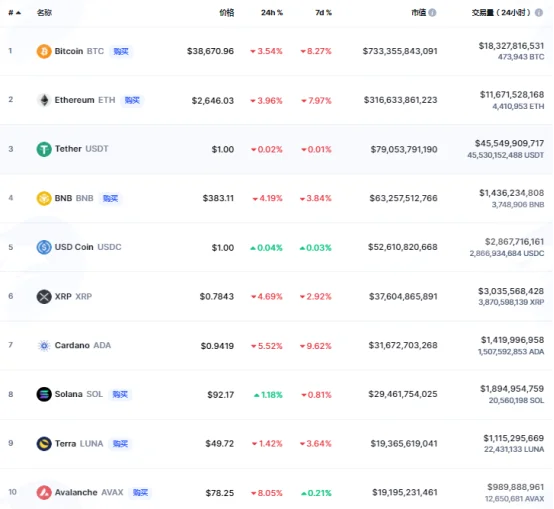Buy Terra LUNA via 购买 button

pos(120,443)
